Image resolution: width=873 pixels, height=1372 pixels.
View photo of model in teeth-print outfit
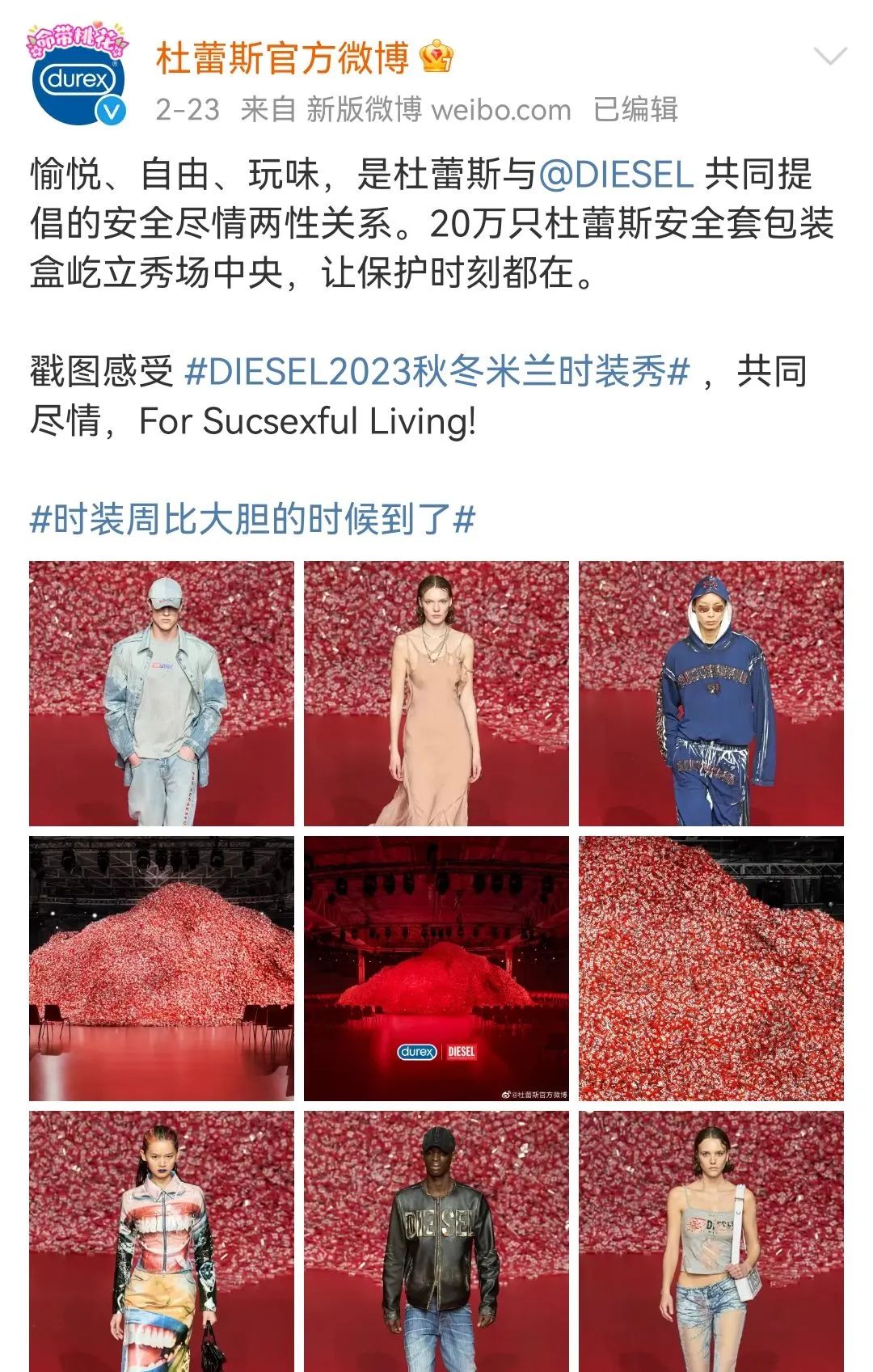[162, 1241]
